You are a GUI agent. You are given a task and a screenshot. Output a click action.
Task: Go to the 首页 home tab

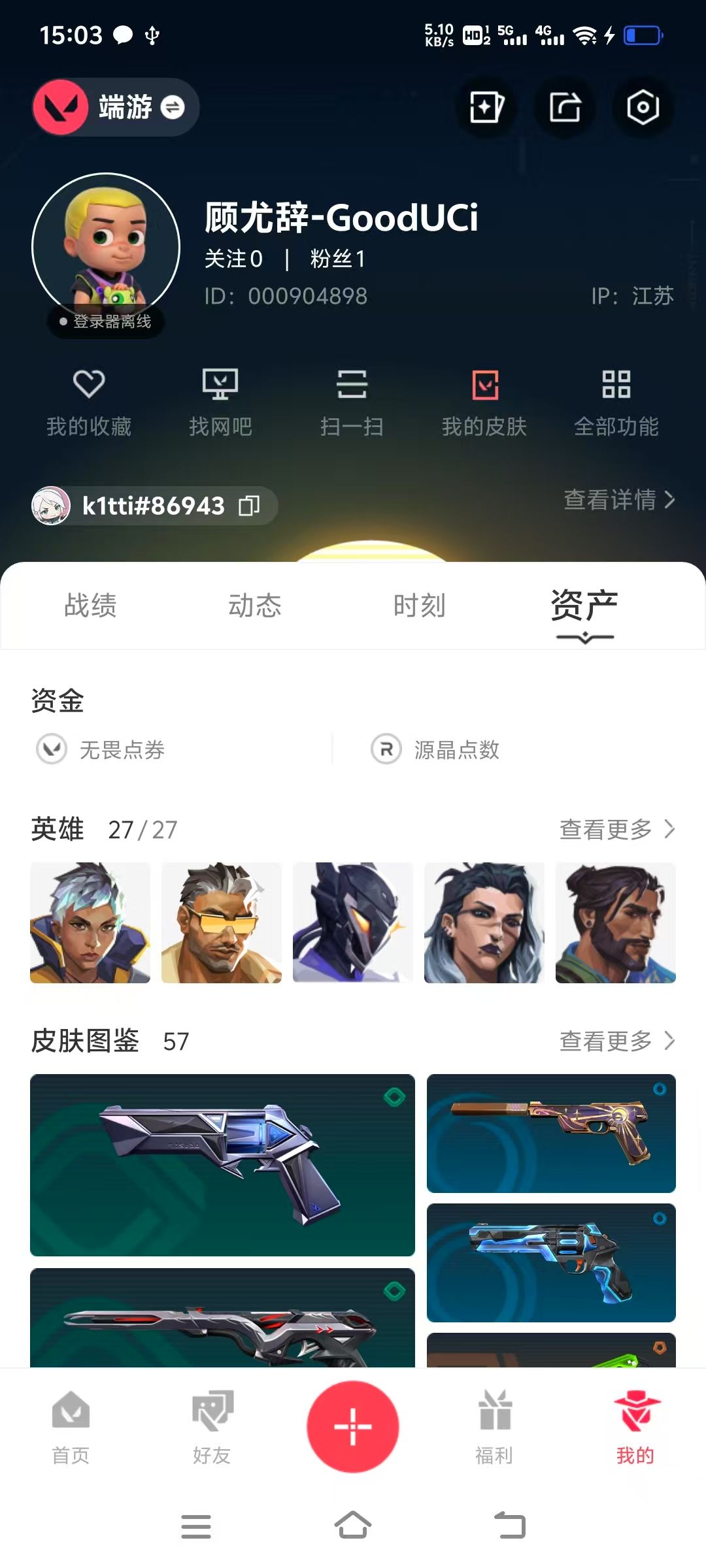point(71,1428)
